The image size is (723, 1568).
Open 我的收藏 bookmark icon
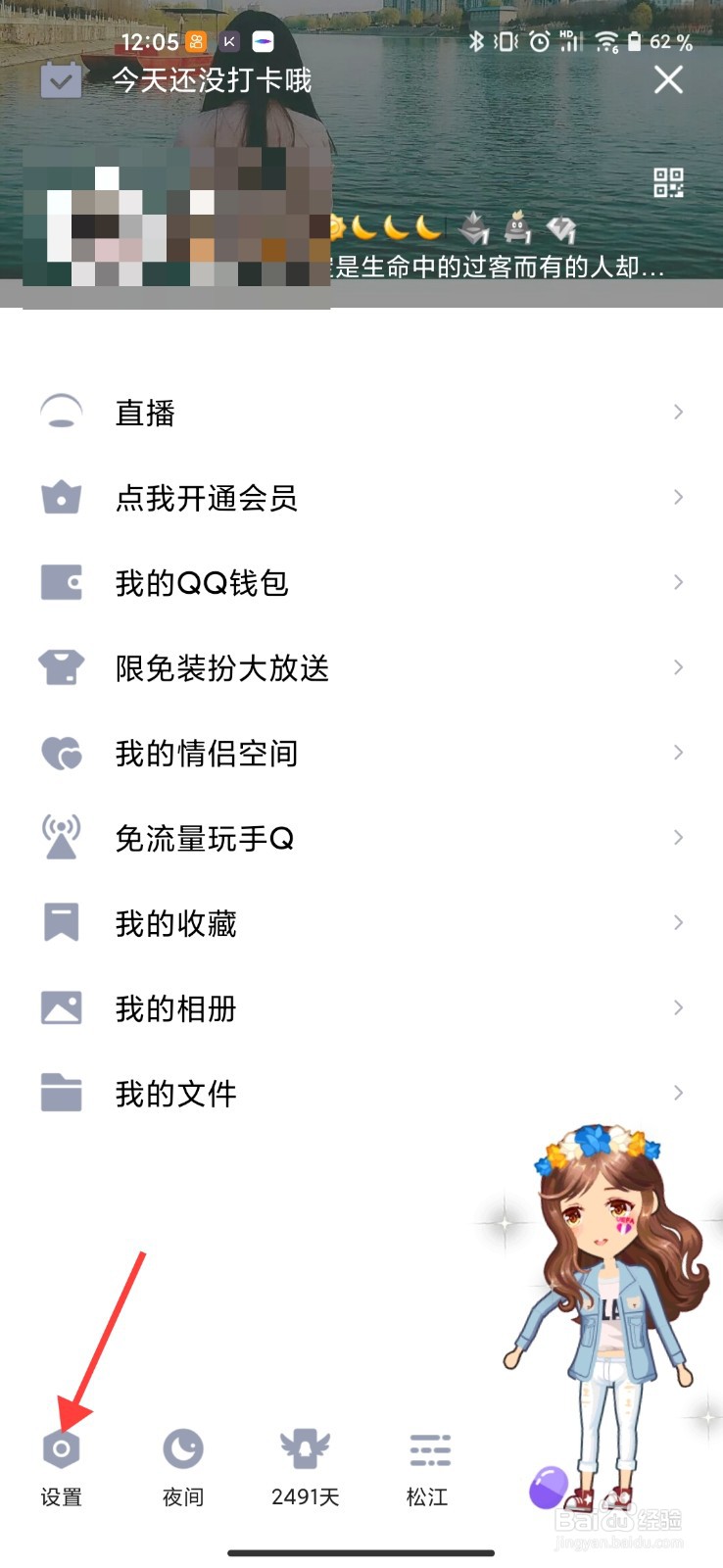[61, 922]
